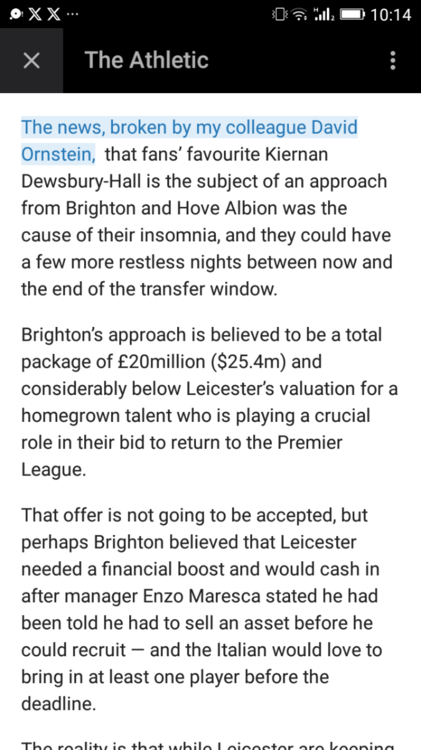Open the David Ornstein news link

189,141
